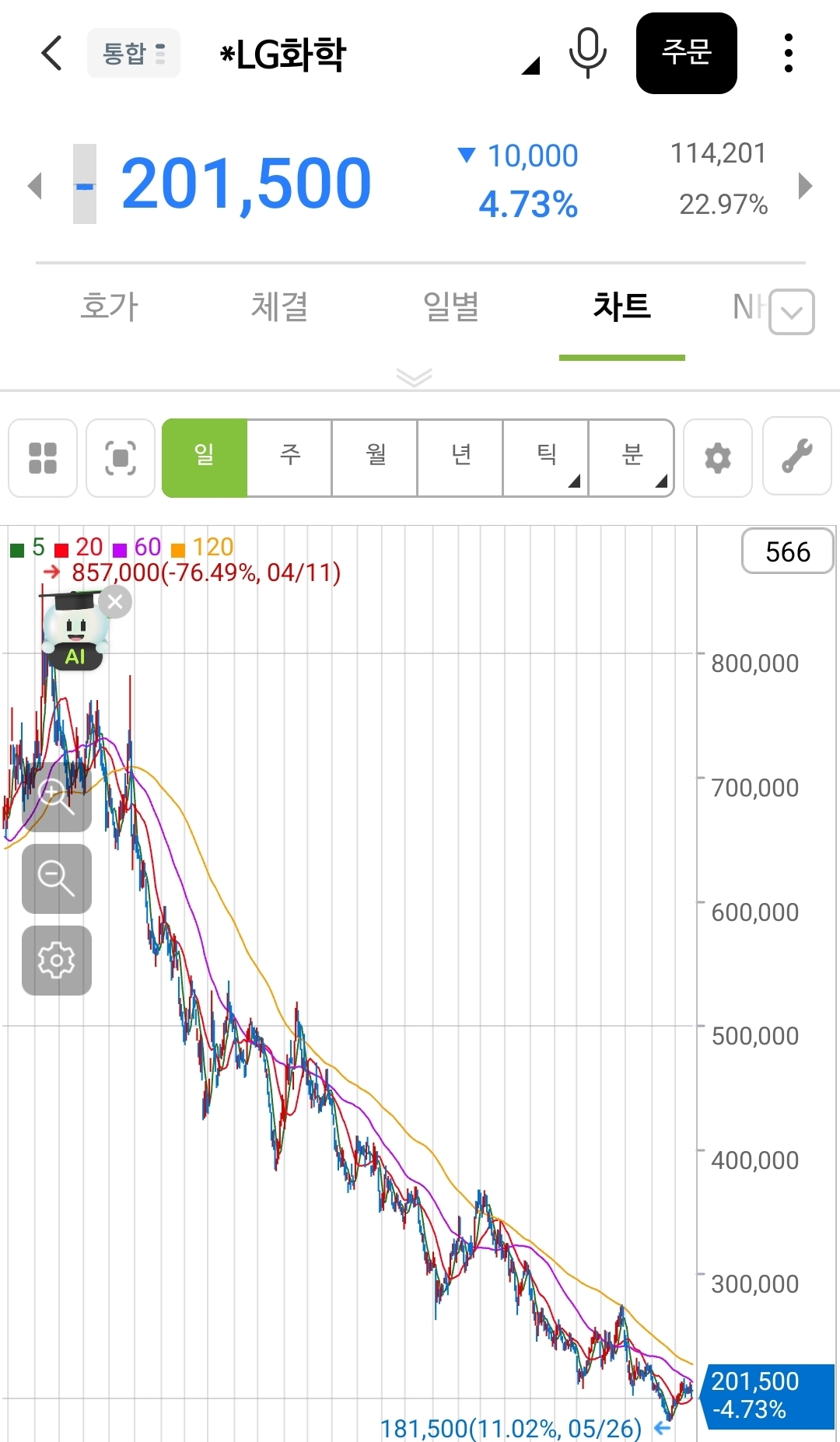The image size is (840, 1442).
Task: Switch to the 호가 tab
Action: [x=110, y=306]
